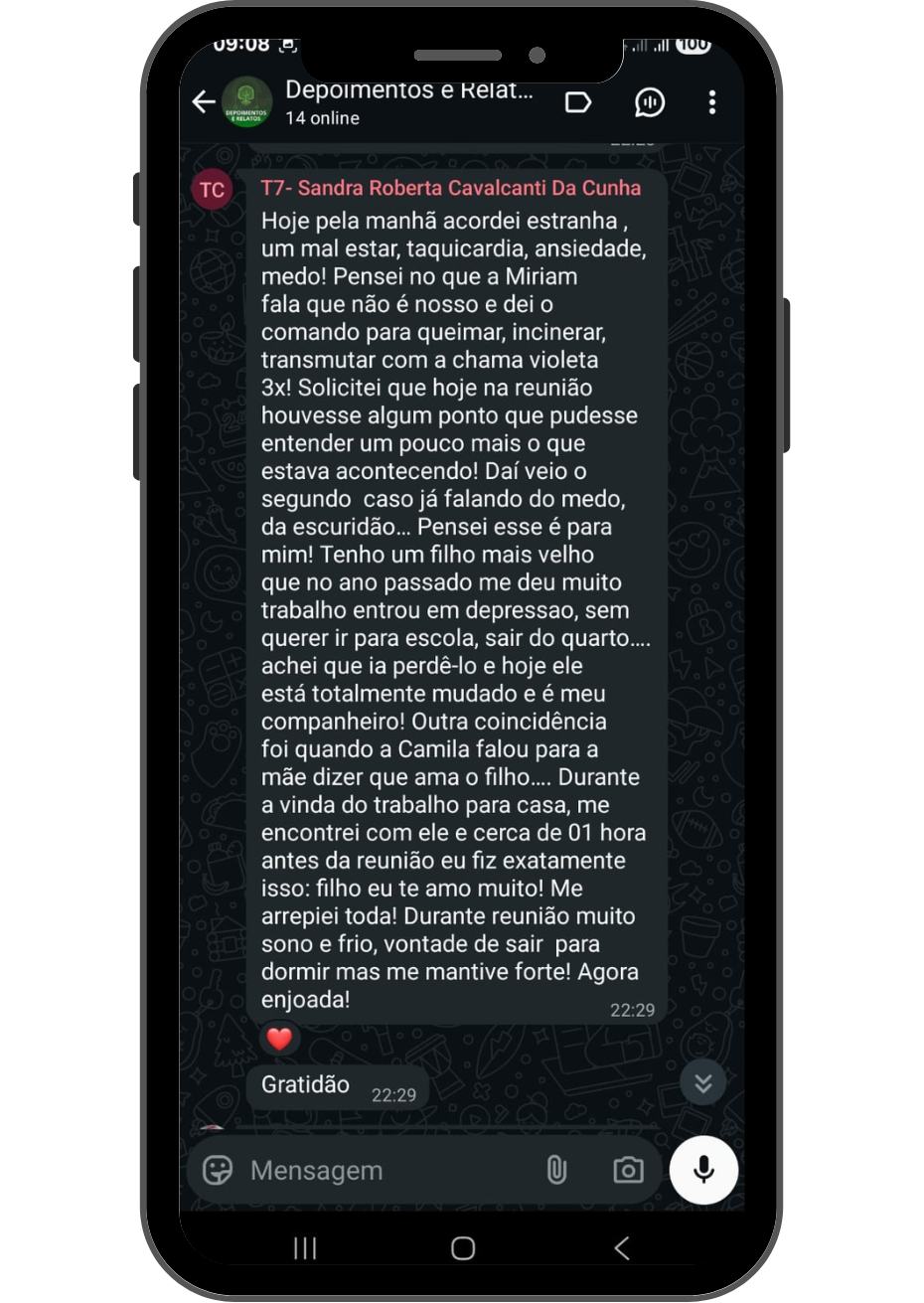Go back from the group chat
924x1303 pixels.
pos(204,102)
